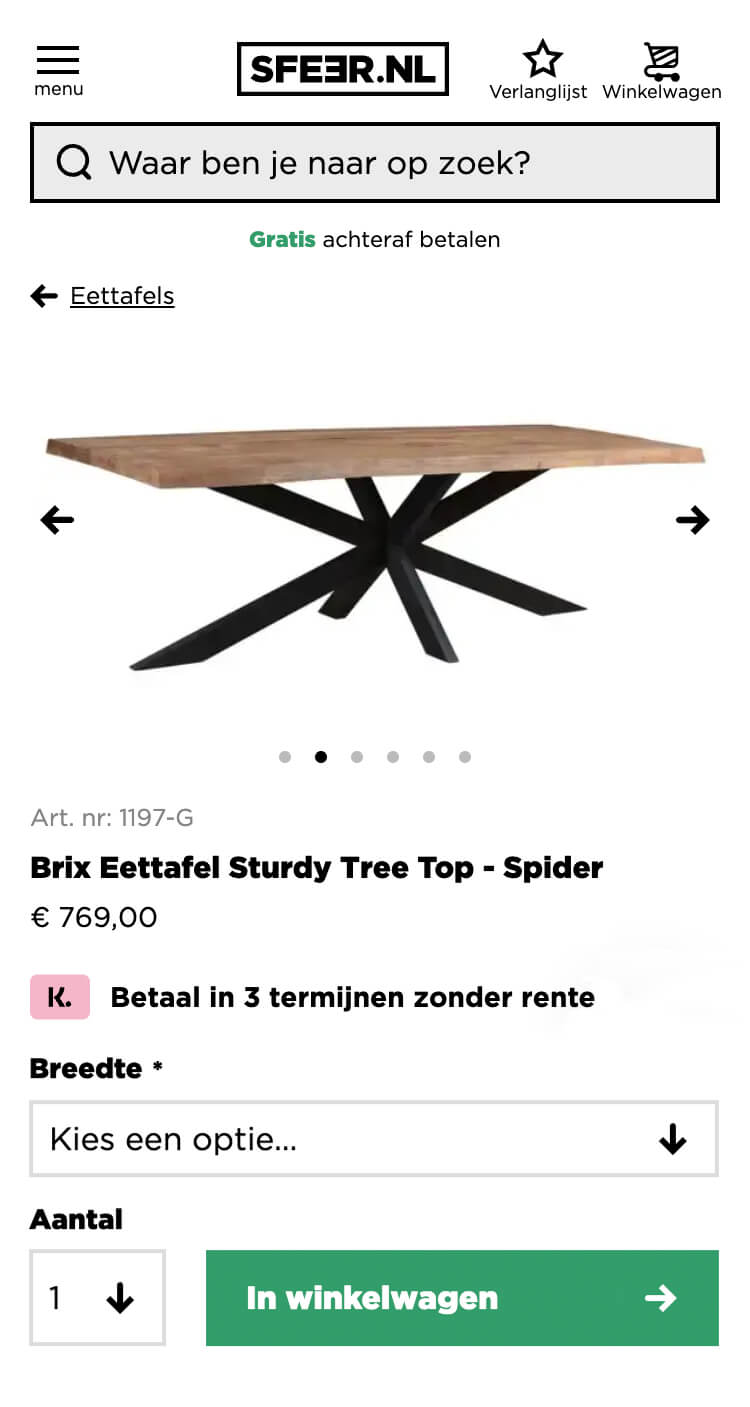Screen dimensions: 750x1407
Task: Click the right carousel arrow
Action: click(x=693, y=519)
